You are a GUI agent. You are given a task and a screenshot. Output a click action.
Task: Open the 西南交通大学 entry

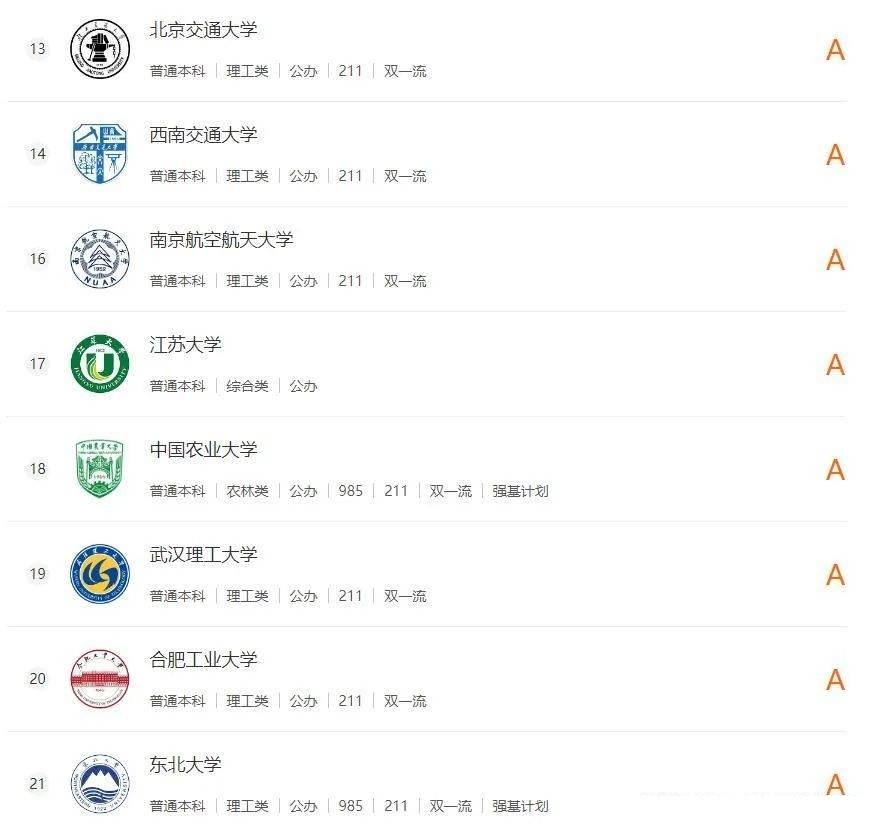(203, 135)
